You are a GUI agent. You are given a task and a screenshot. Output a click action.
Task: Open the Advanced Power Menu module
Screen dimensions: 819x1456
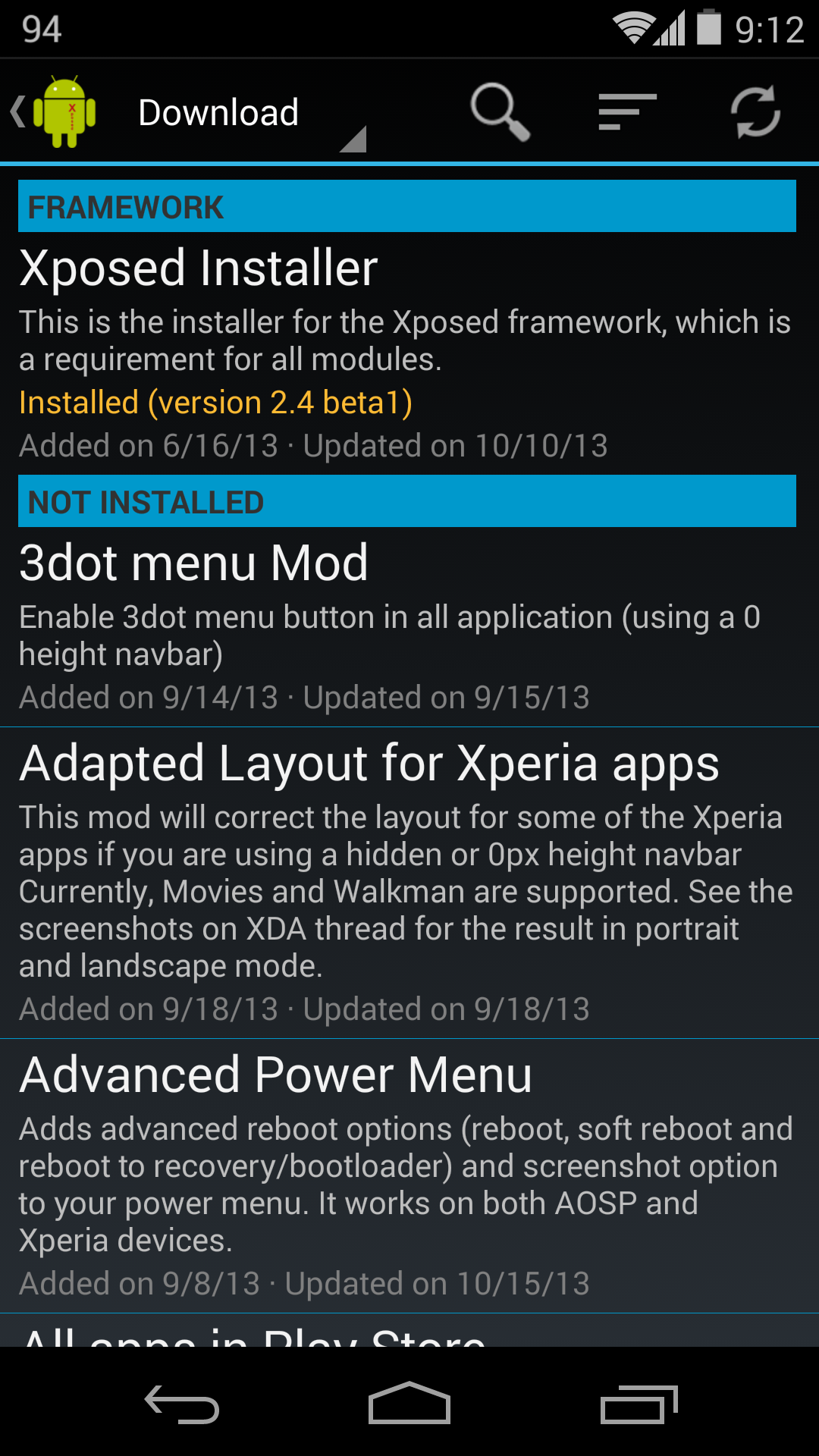[408, 1175]
